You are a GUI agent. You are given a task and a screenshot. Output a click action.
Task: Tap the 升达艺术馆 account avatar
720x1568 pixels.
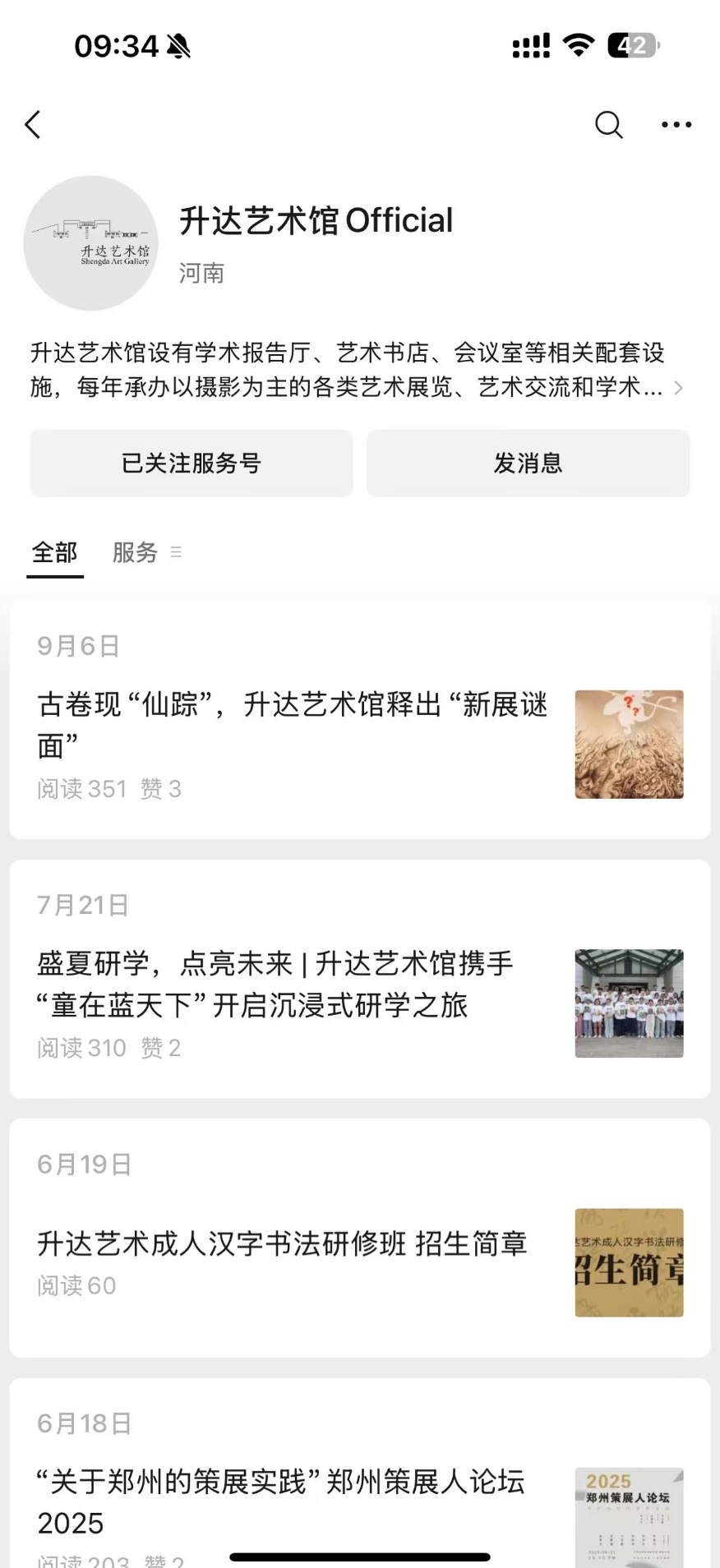[x=90, y=243]
